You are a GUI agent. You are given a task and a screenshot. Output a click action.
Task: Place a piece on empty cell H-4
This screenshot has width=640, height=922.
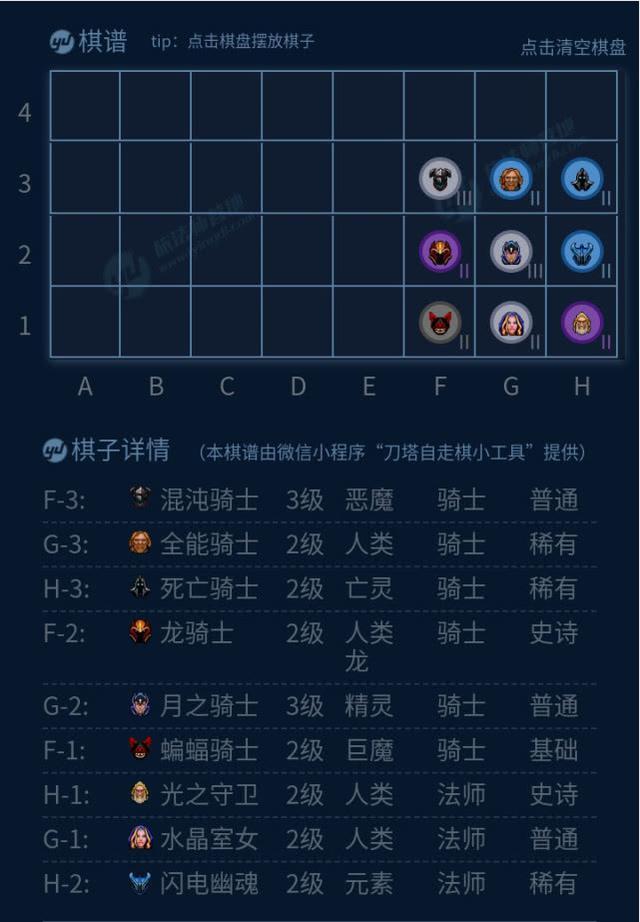pos(582,106)
